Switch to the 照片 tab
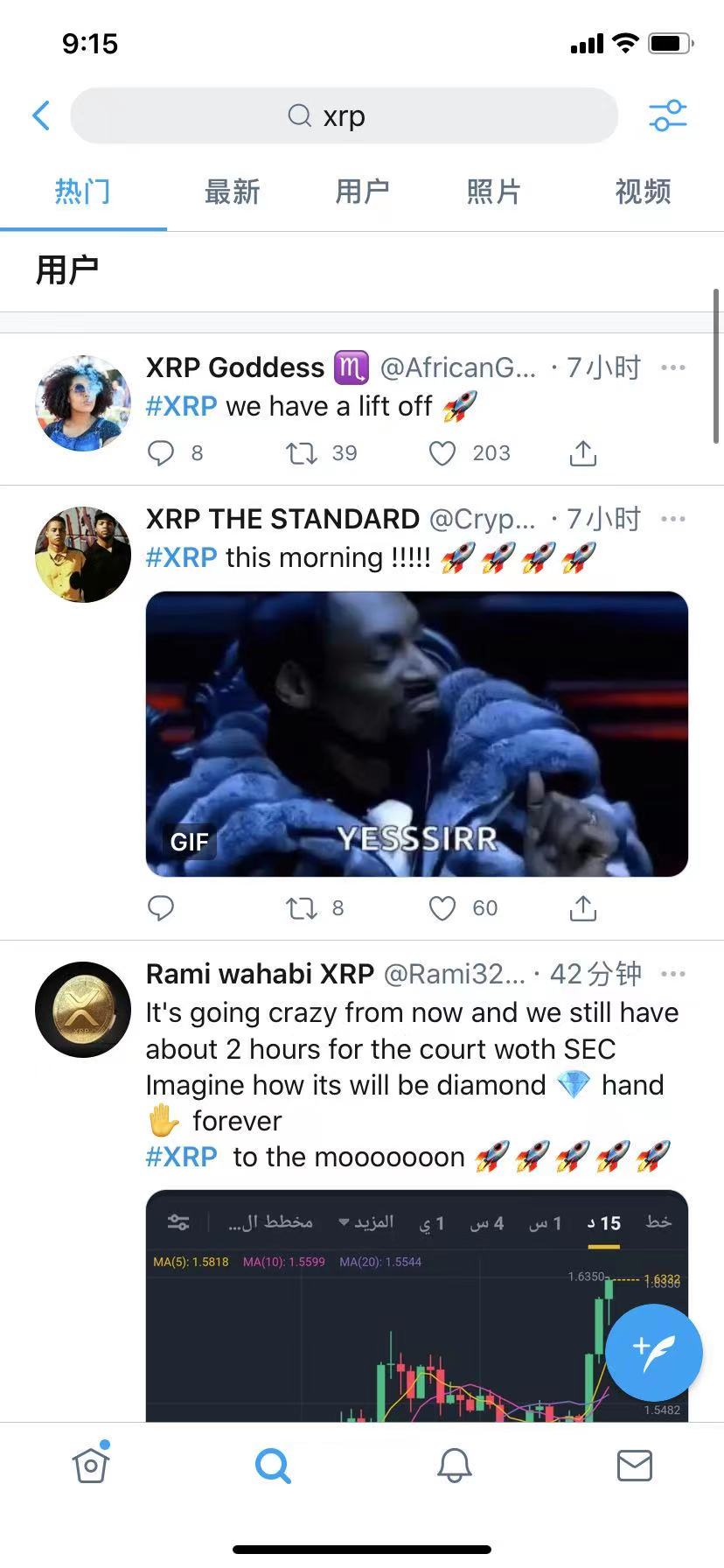 pos(493,192)
